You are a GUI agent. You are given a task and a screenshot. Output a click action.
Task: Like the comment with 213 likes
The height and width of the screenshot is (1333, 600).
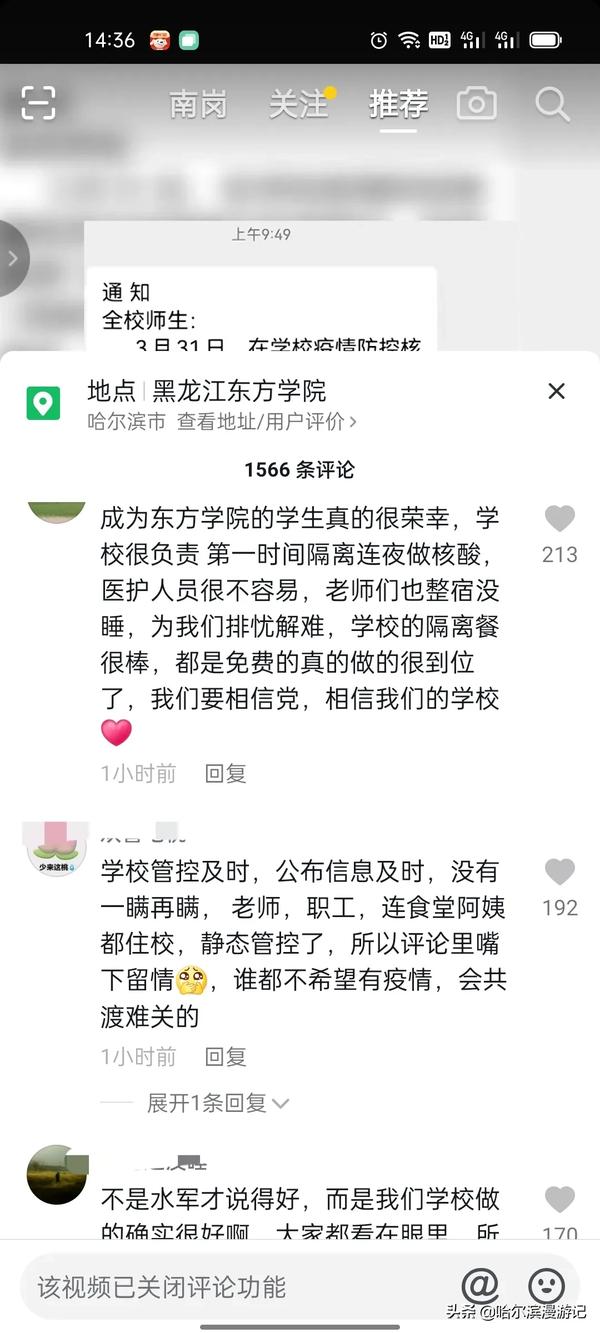[560, 519]
